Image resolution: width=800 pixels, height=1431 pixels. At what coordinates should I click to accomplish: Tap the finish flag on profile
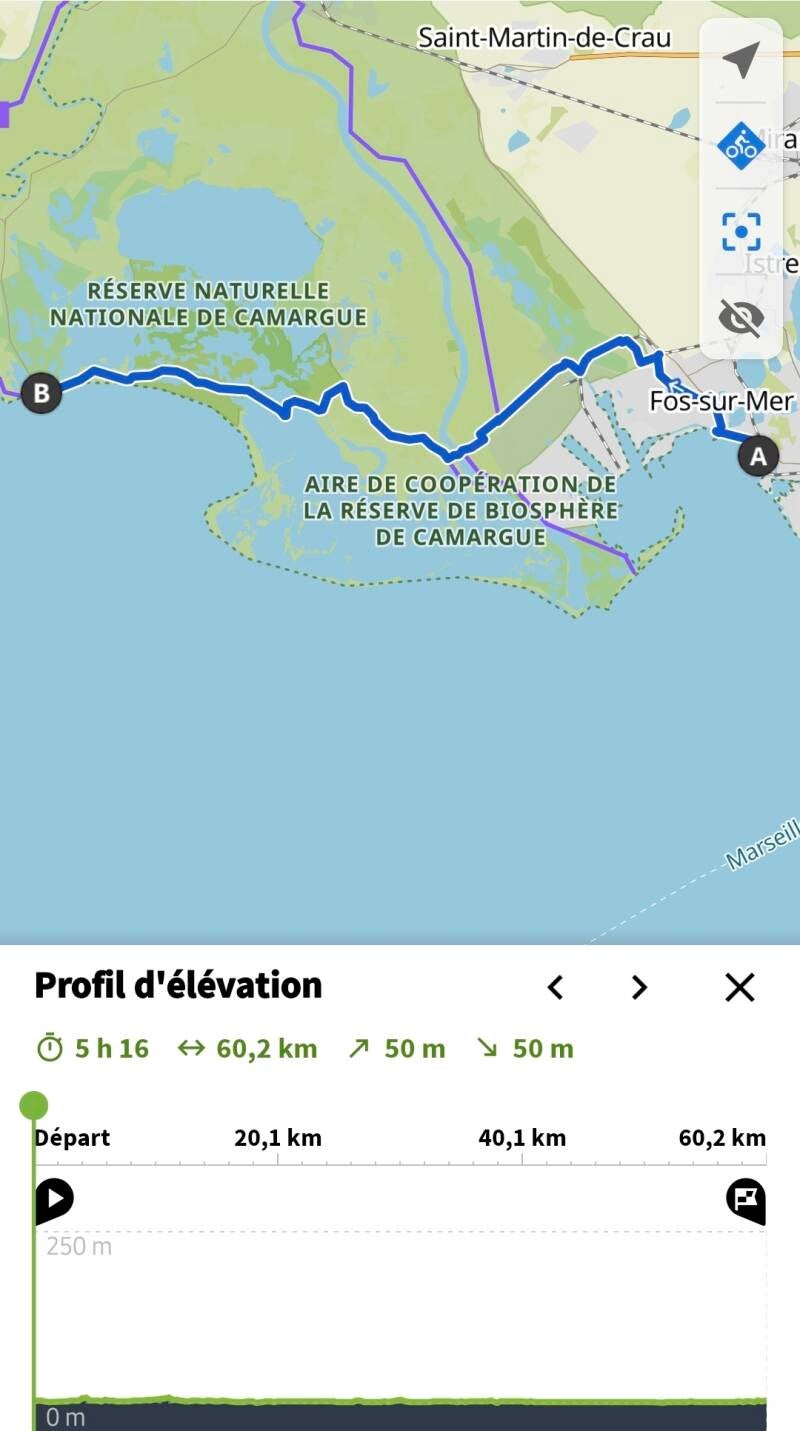[746, 1199]
